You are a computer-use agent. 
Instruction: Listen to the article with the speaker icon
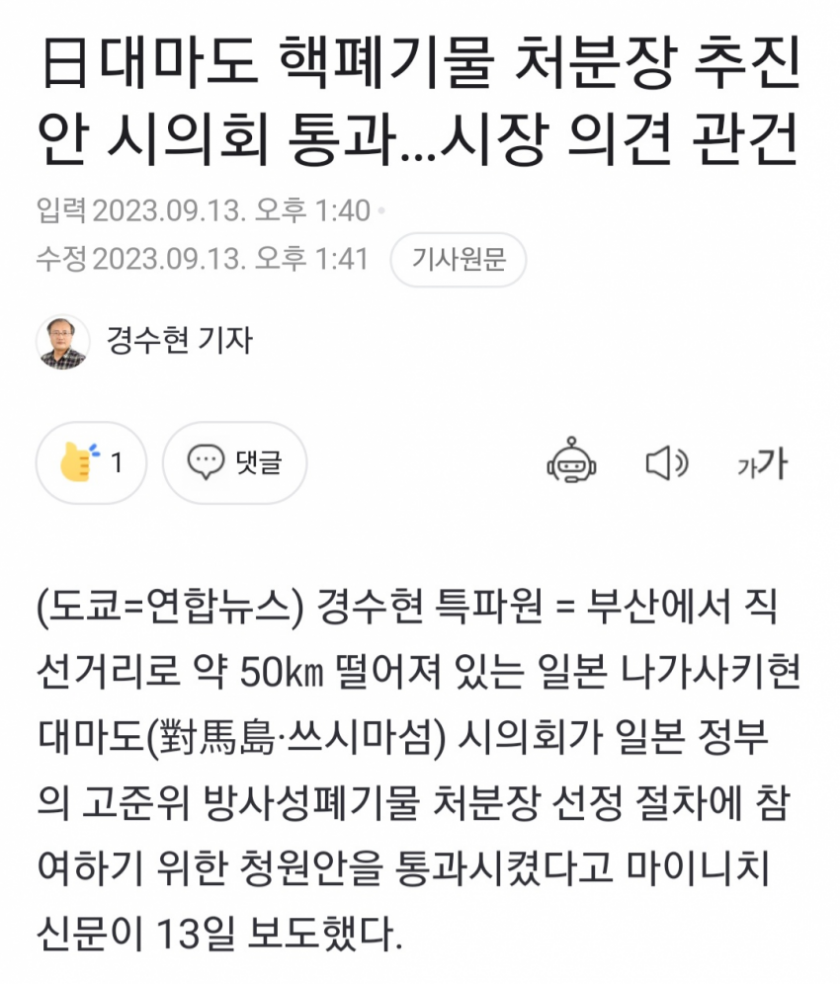tap(666, 464)
